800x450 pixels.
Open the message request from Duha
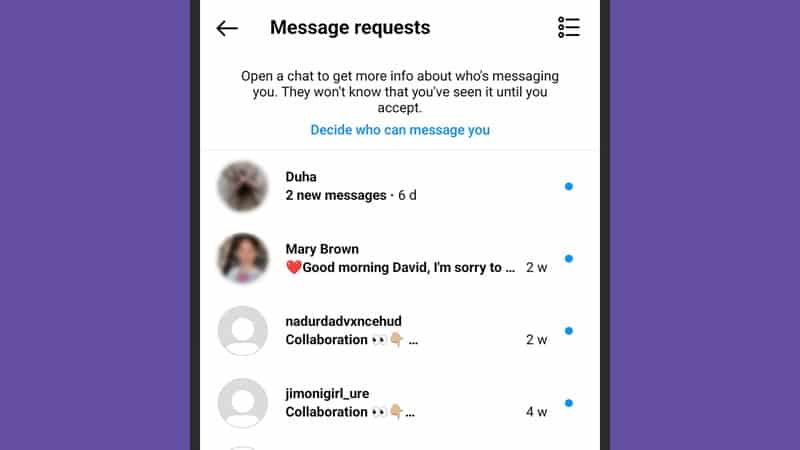[400, 186]
